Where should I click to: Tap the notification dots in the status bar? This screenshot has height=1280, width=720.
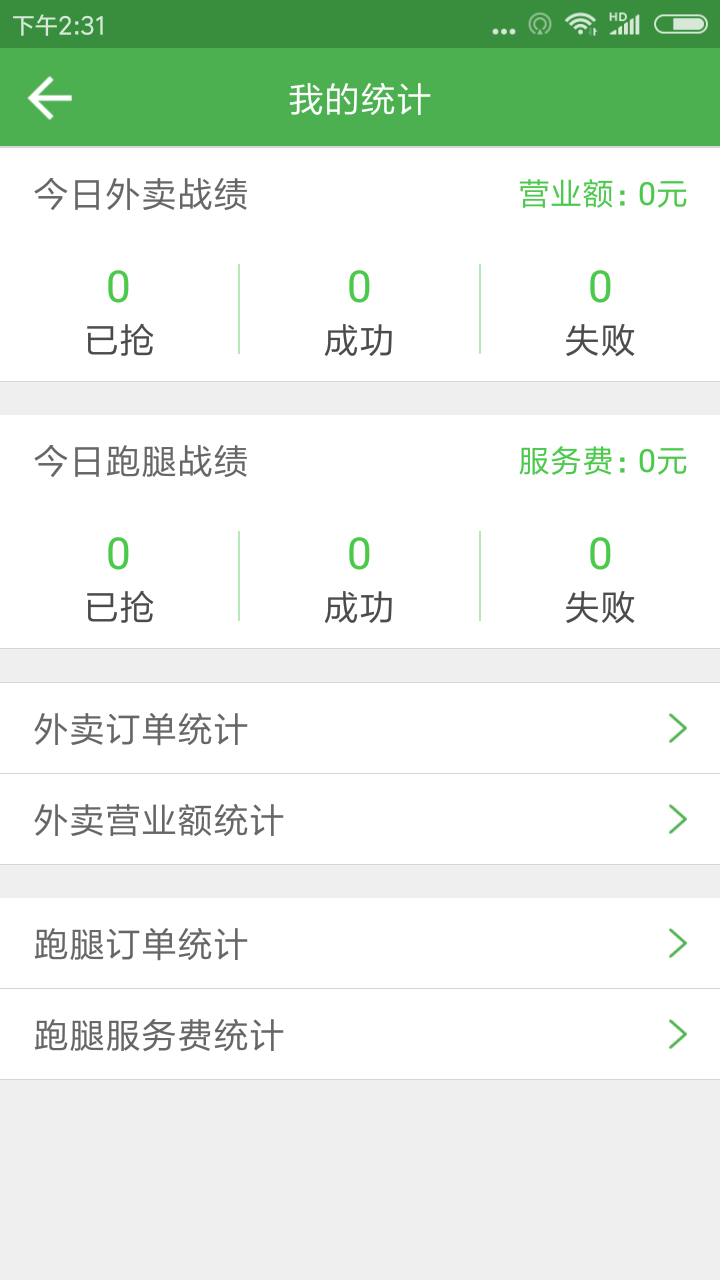pos(503,30)
